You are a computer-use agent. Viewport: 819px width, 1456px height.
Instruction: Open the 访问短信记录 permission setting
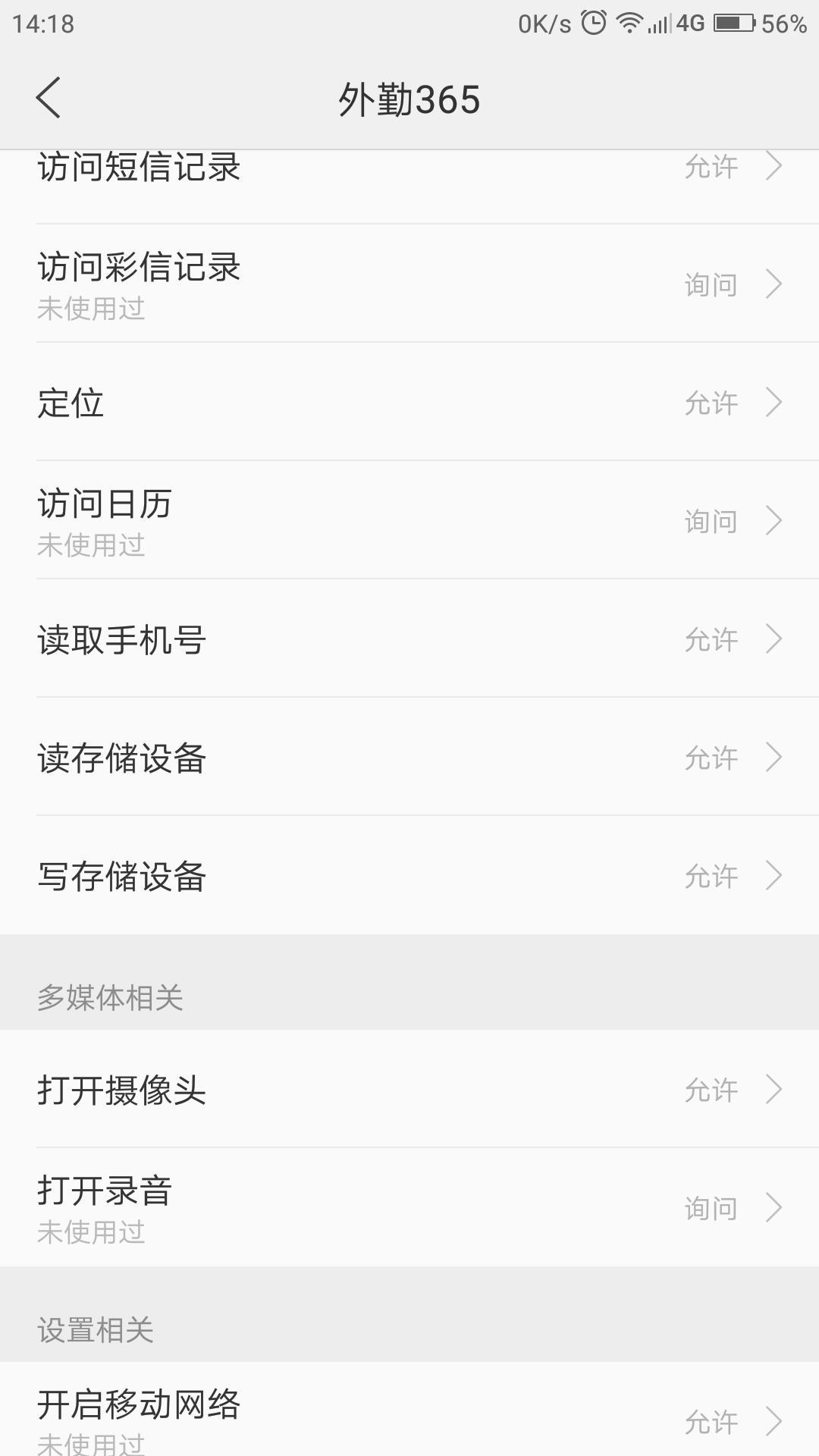tap(409, 171)
